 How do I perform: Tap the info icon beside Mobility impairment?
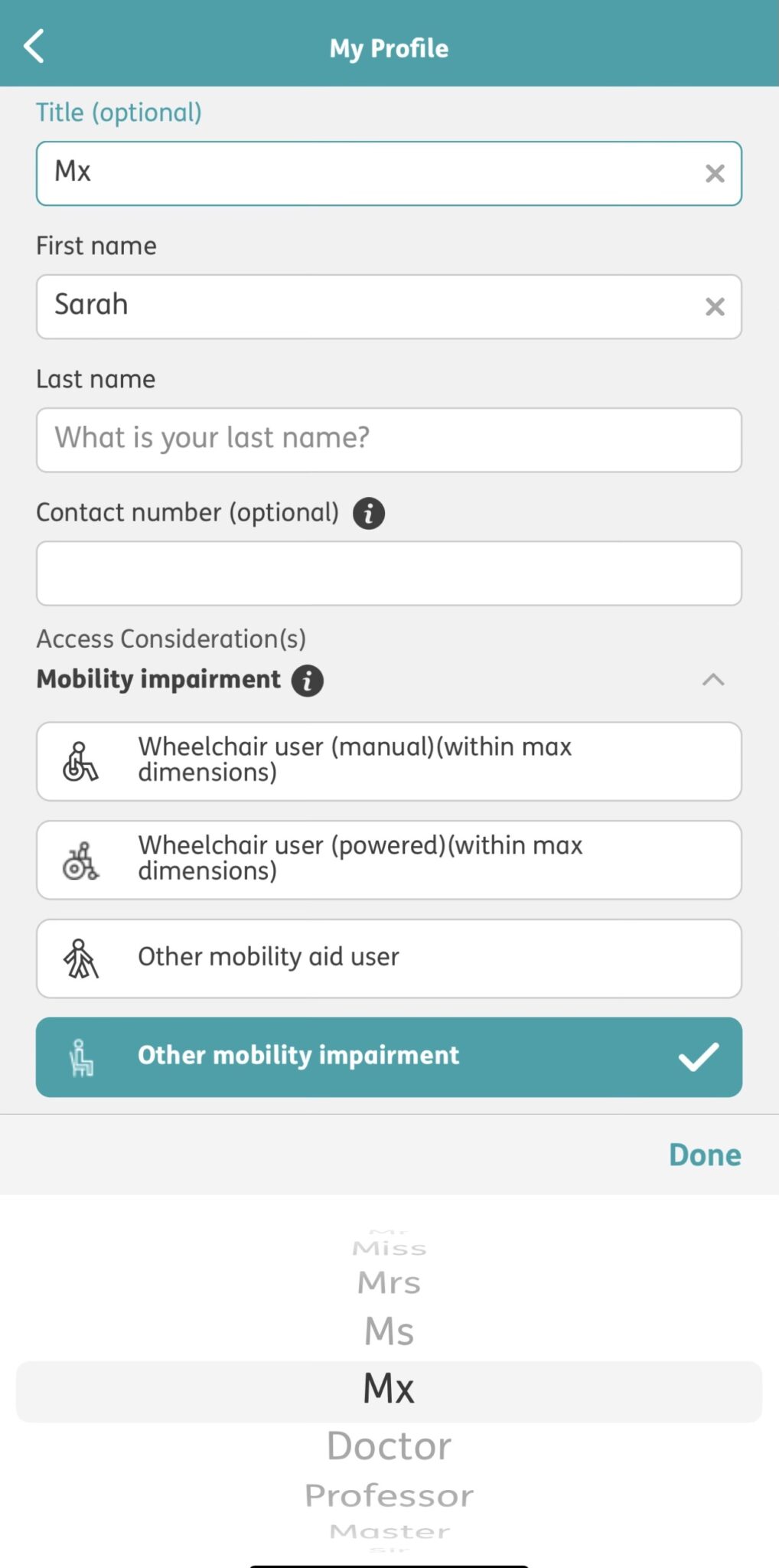pos(307,680)
